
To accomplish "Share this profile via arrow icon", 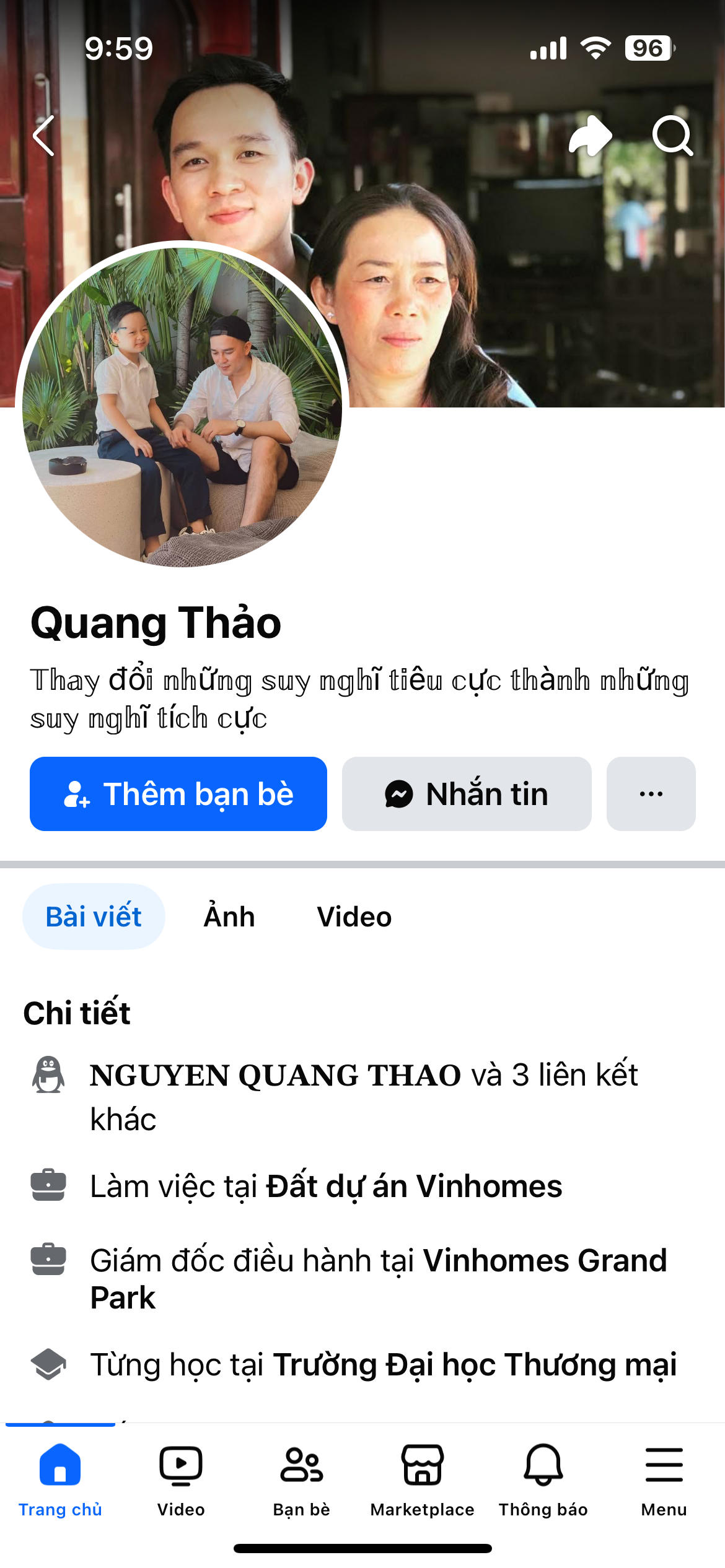I will click(590, 136).
